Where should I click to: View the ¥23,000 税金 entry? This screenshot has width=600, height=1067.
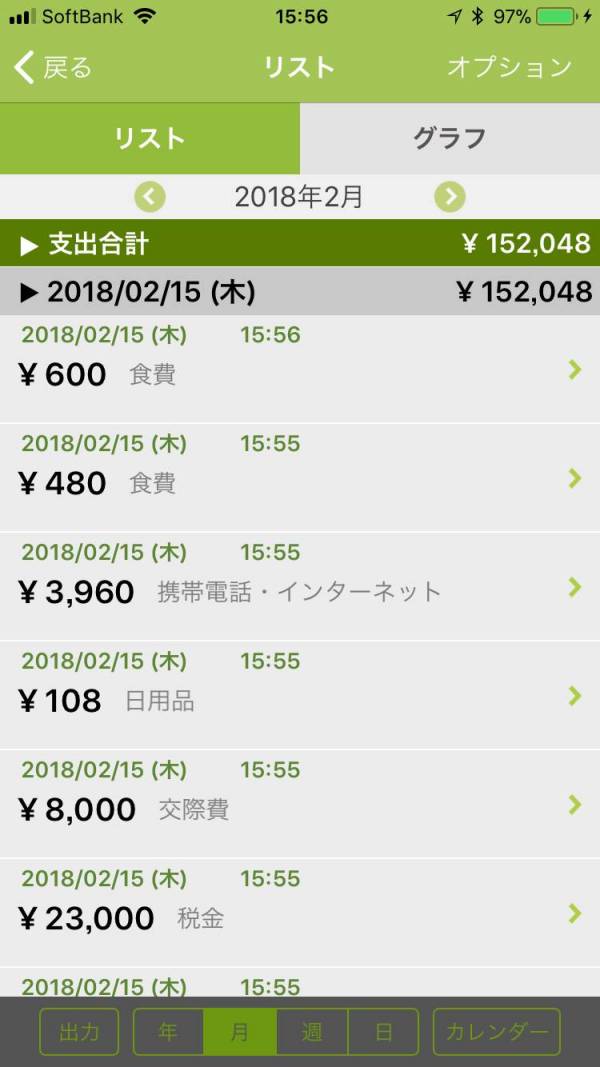[300, 913]
